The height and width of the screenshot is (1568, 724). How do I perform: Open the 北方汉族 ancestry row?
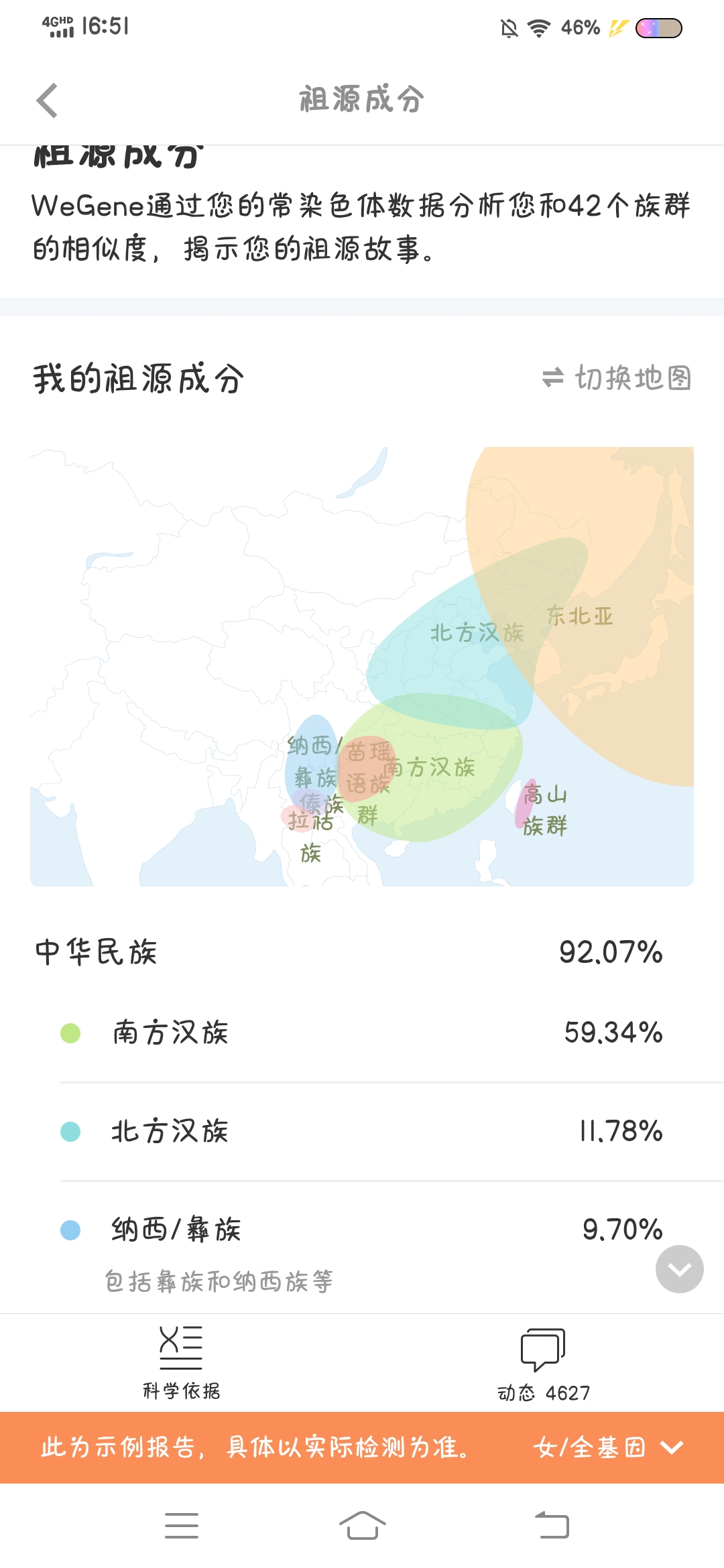point(362,1131)
